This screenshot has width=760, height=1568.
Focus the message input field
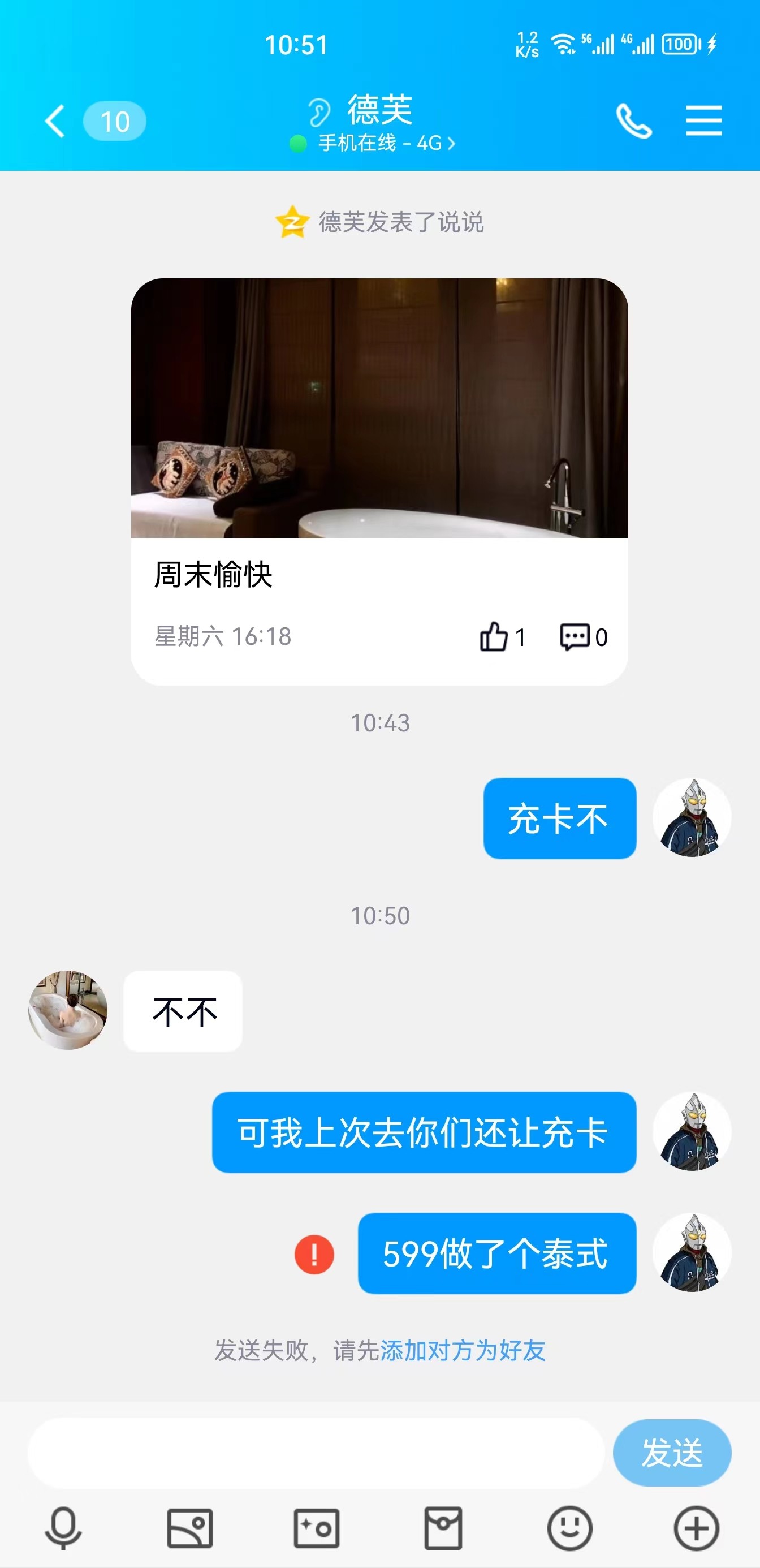[x=315, y=1453]
